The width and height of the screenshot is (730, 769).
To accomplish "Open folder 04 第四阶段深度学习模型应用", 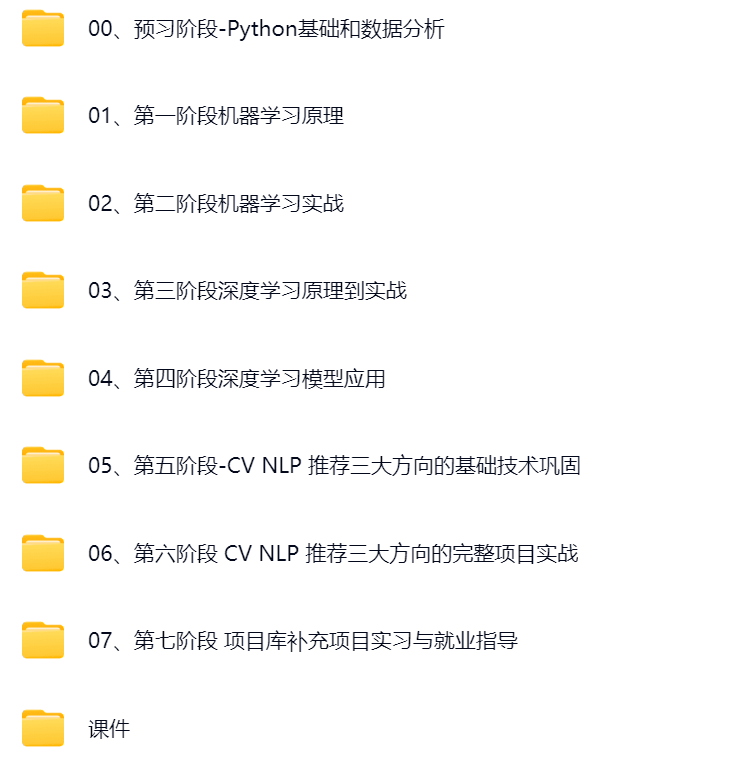I will [236, 379].
